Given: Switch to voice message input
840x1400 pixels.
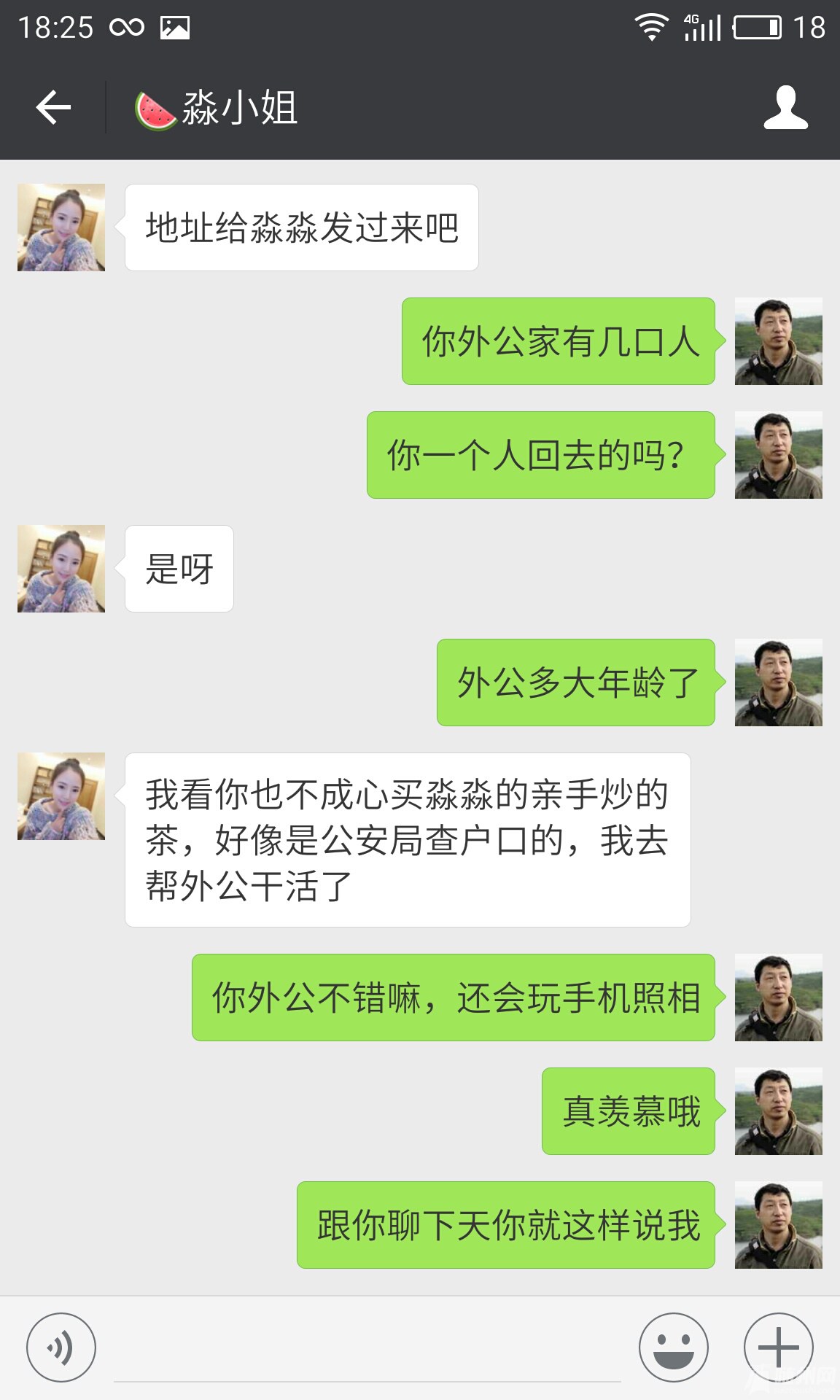Looking at the screenshot, I should coord(61,1347).
